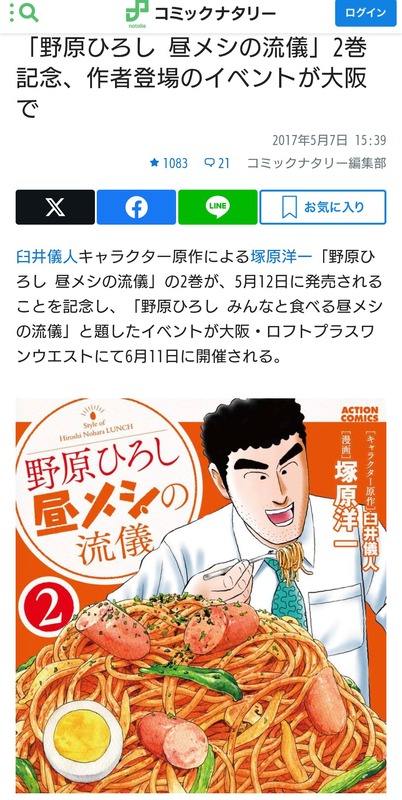Share the article on X
402x800 pixels.
(55, 207)
